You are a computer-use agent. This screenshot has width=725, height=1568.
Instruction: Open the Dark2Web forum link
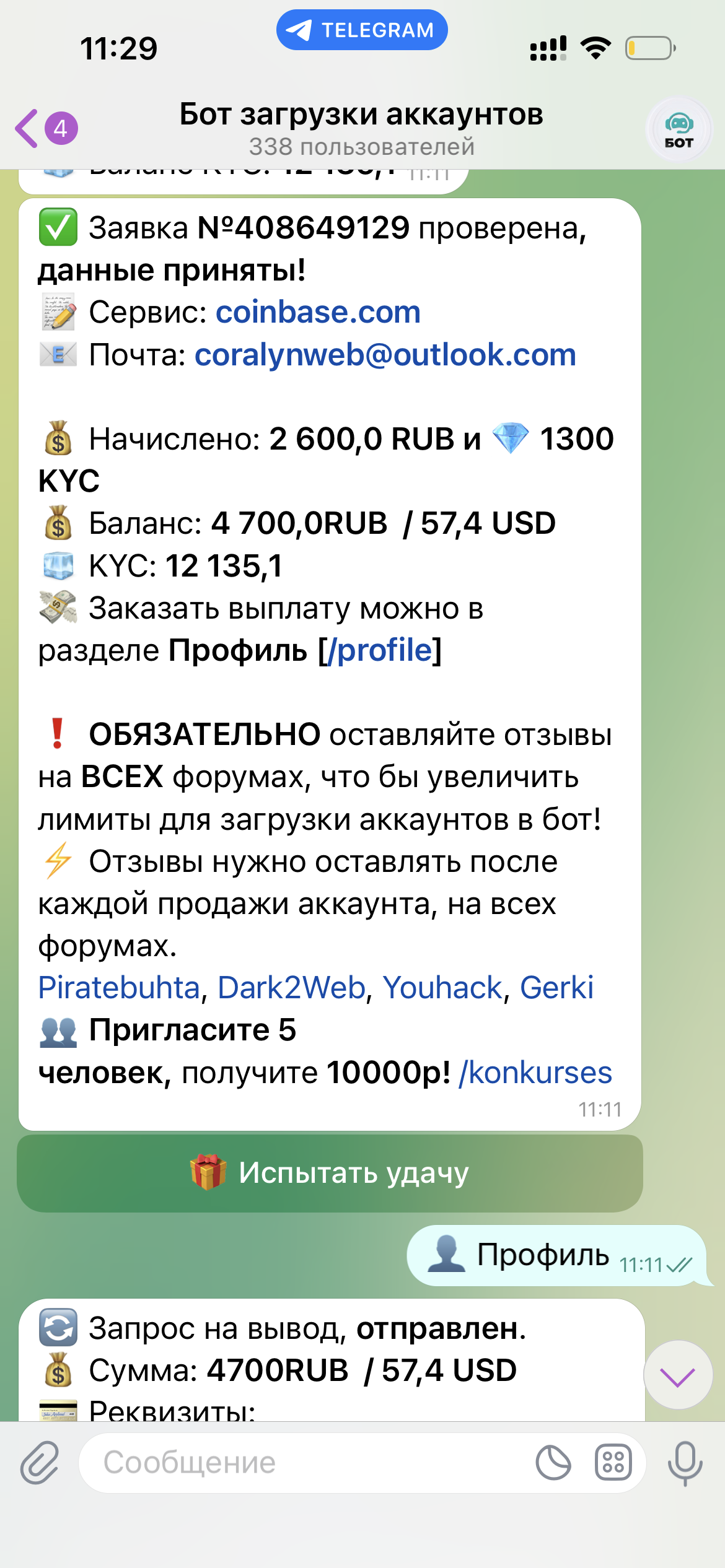coord(292,987)
